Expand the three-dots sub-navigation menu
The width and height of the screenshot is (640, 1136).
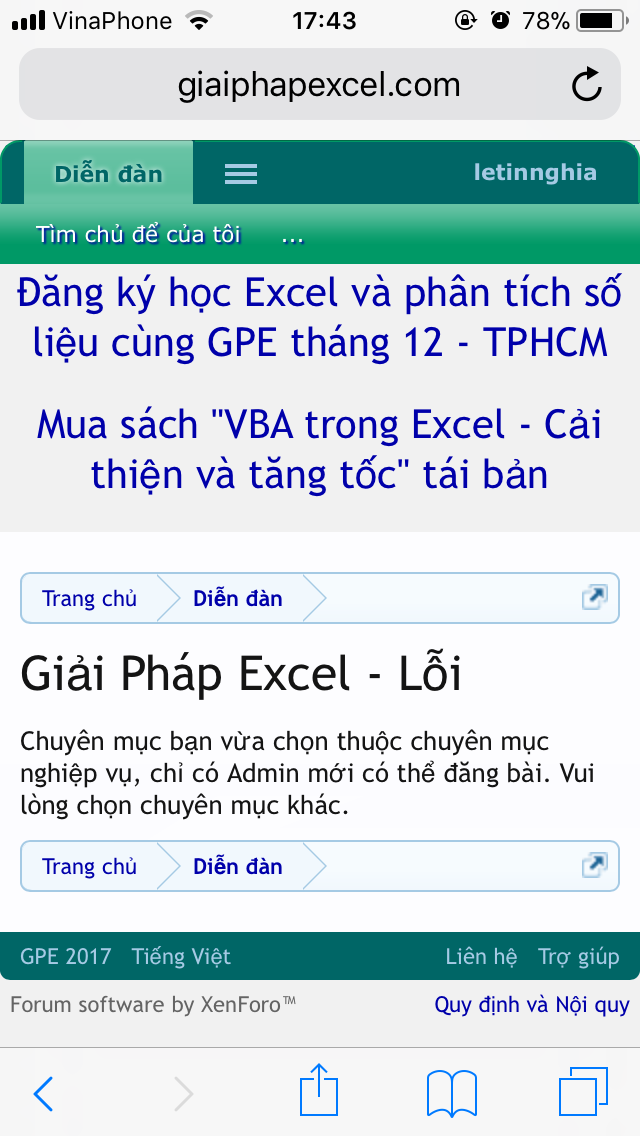point(292,235)
